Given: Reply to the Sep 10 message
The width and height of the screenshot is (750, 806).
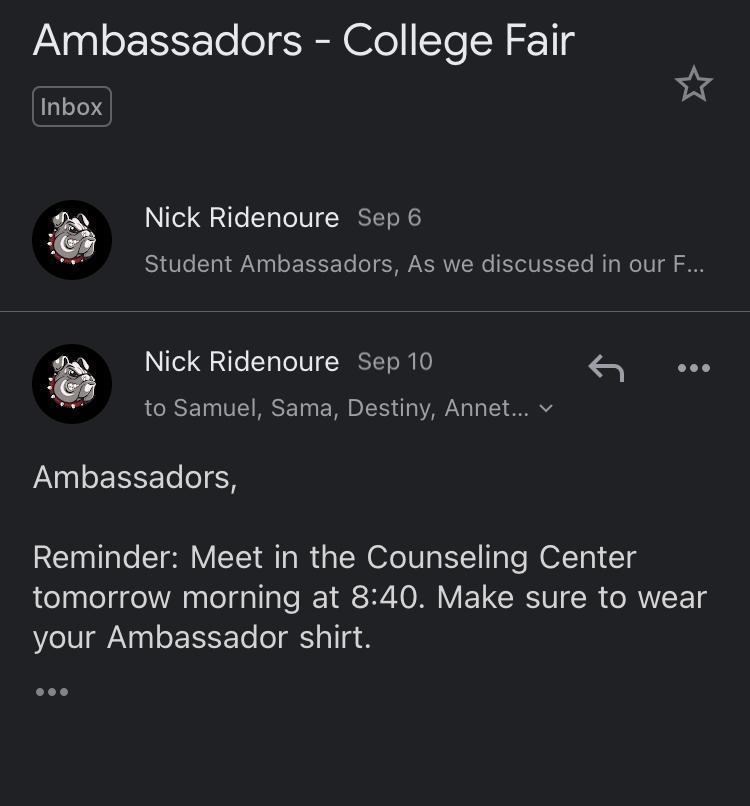Looking at the screenshot, I should (x=606, y=368).
